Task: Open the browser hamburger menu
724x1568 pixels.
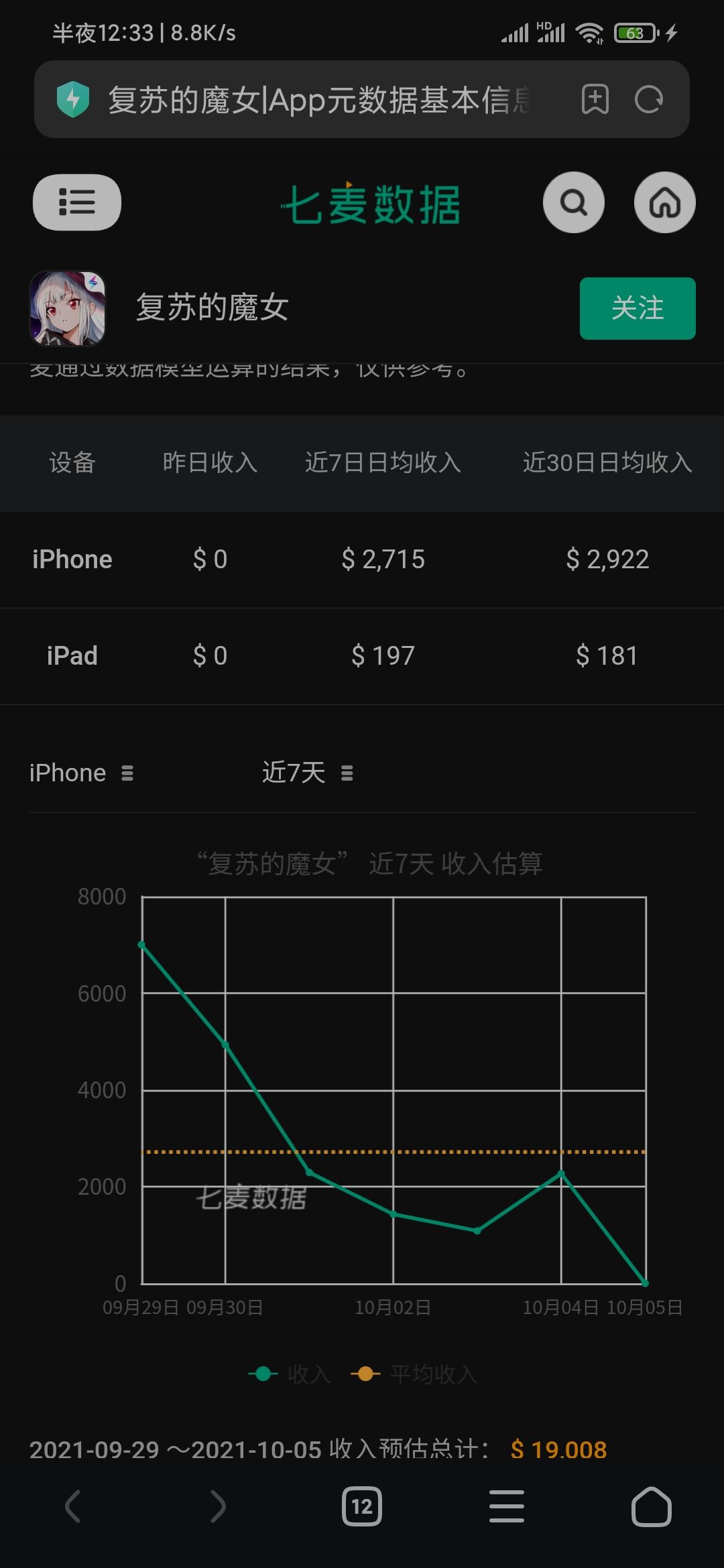Action: (507, 1507)
